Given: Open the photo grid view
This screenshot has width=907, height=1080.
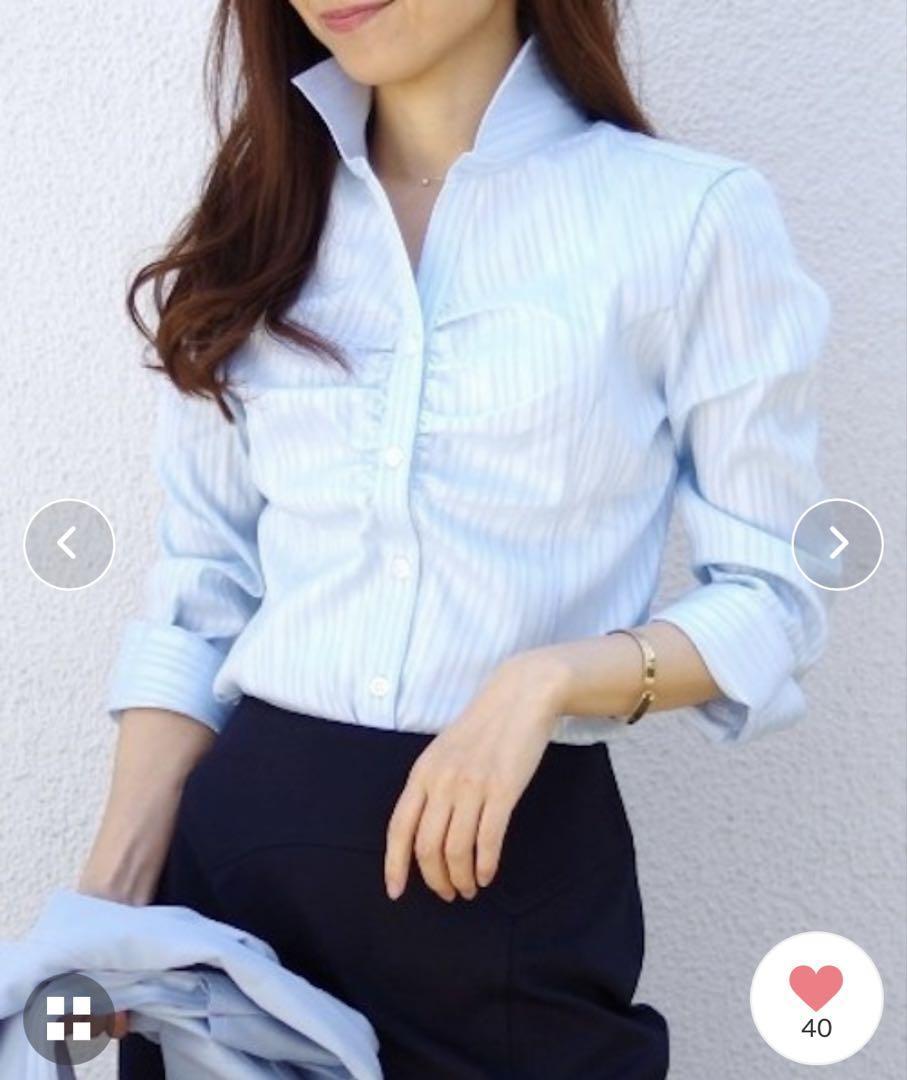Looking at the screenshot, I should click(69, 1017).
